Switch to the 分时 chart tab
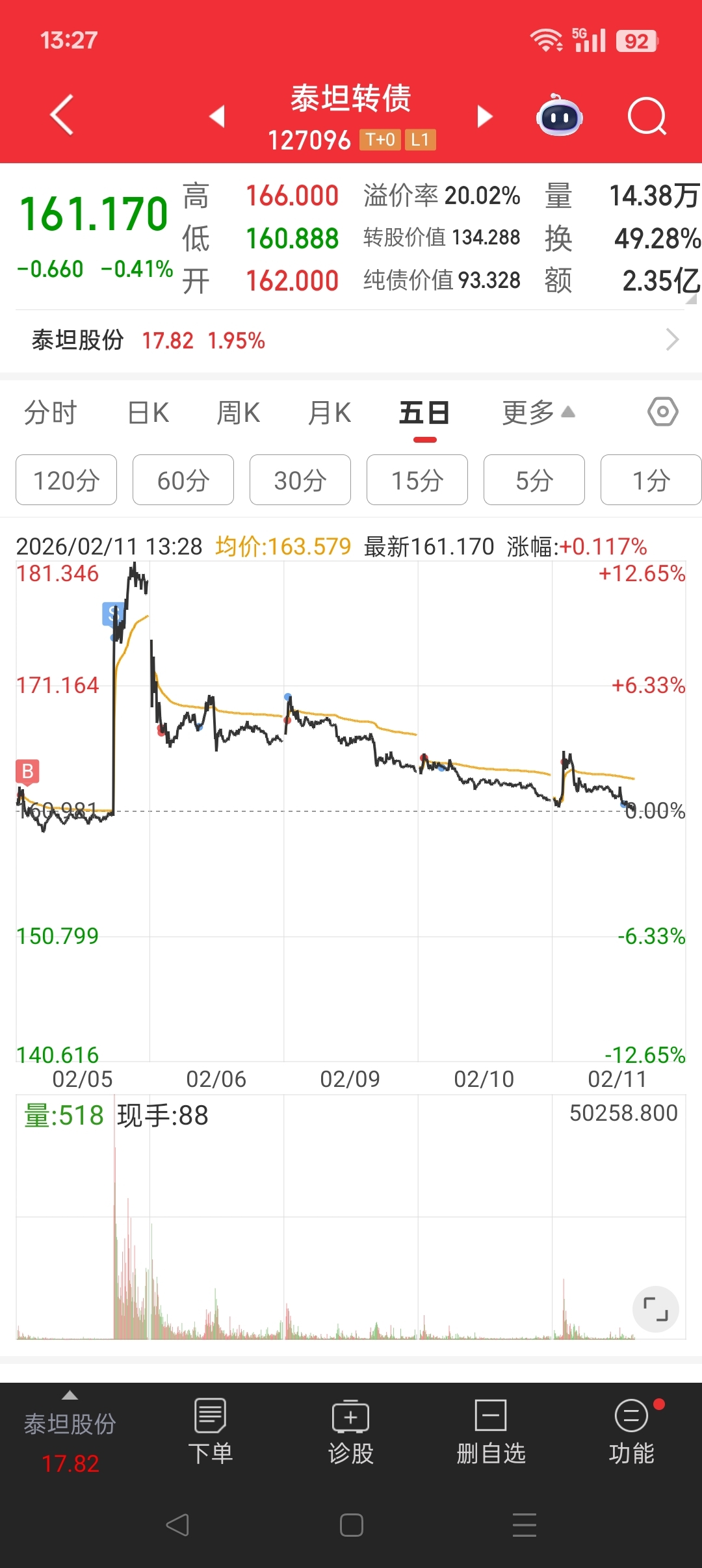Screen dimensions: 702x1568 pyautogui.click(x=50, y=413)
